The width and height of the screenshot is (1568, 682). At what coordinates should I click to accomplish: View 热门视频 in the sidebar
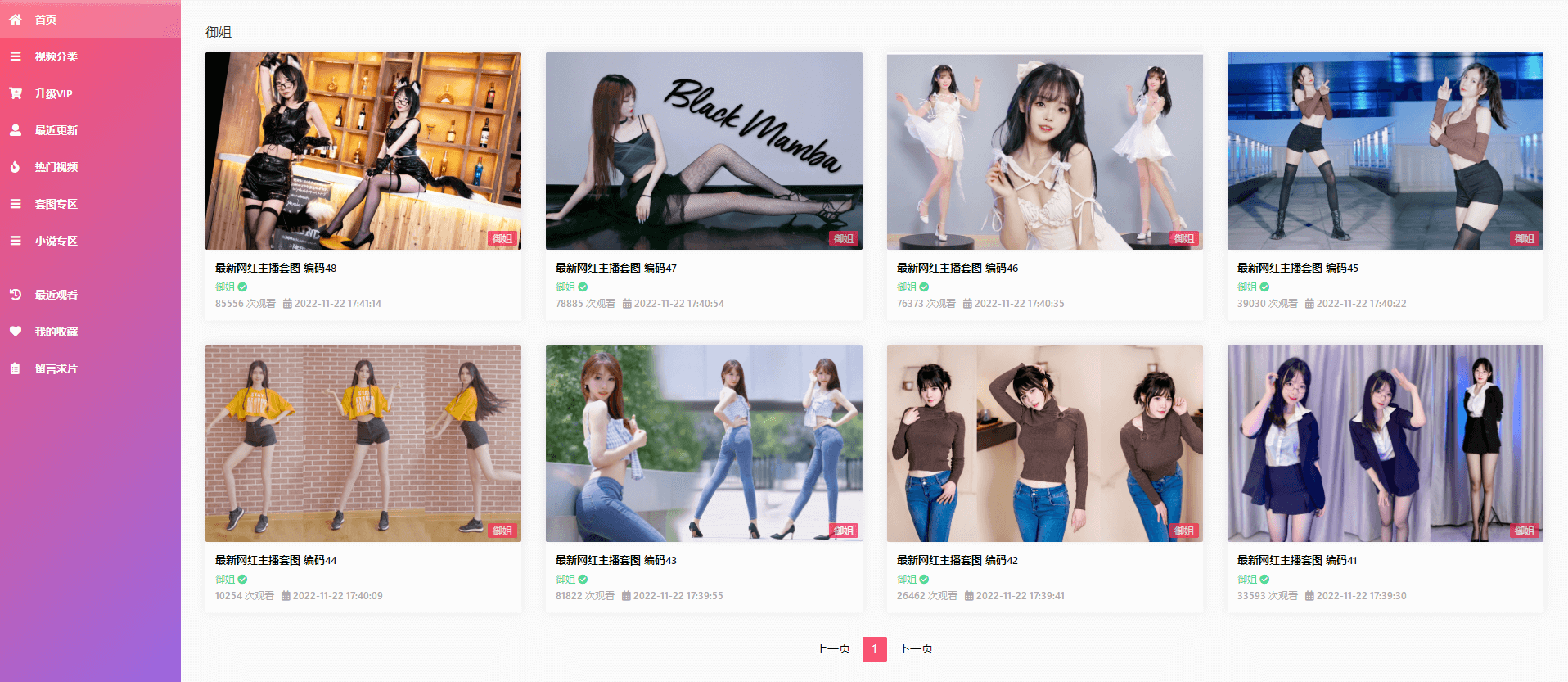[56, 167]
